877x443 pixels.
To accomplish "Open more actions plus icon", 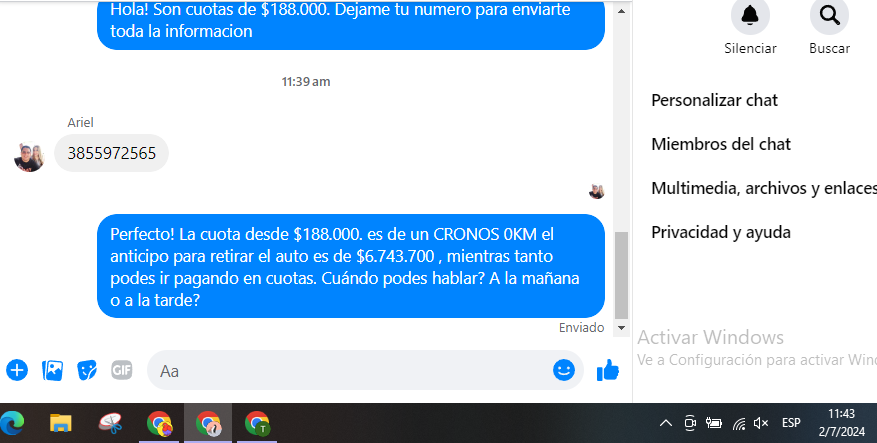I will point(17,370).
